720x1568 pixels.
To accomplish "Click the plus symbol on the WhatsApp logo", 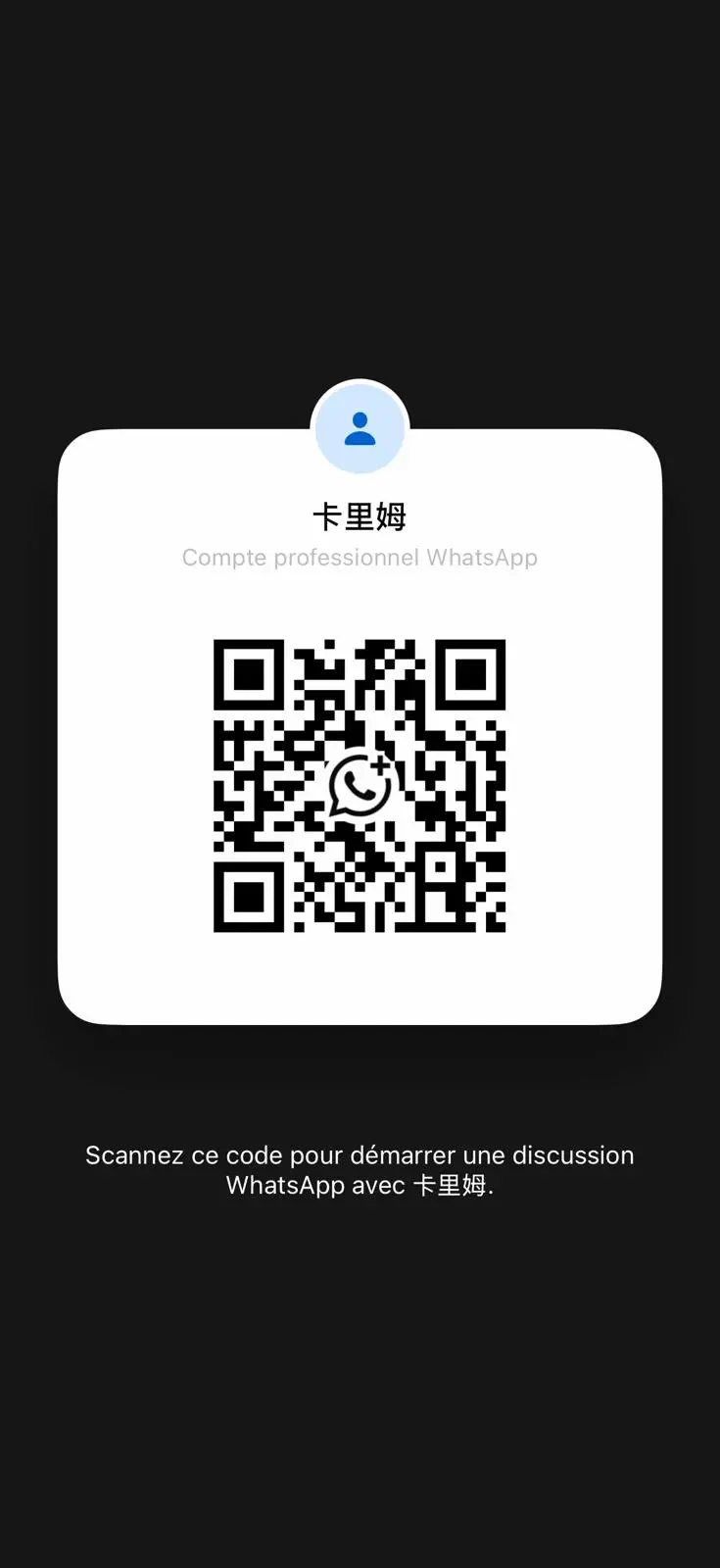I will (x=376, y=765).
